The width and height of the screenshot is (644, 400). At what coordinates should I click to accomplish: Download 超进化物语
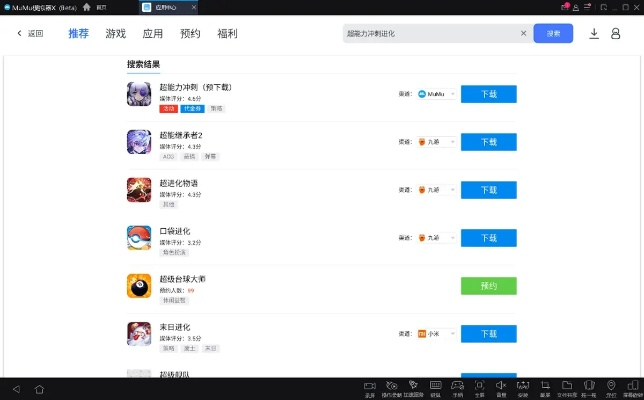[x=488, y=190]
